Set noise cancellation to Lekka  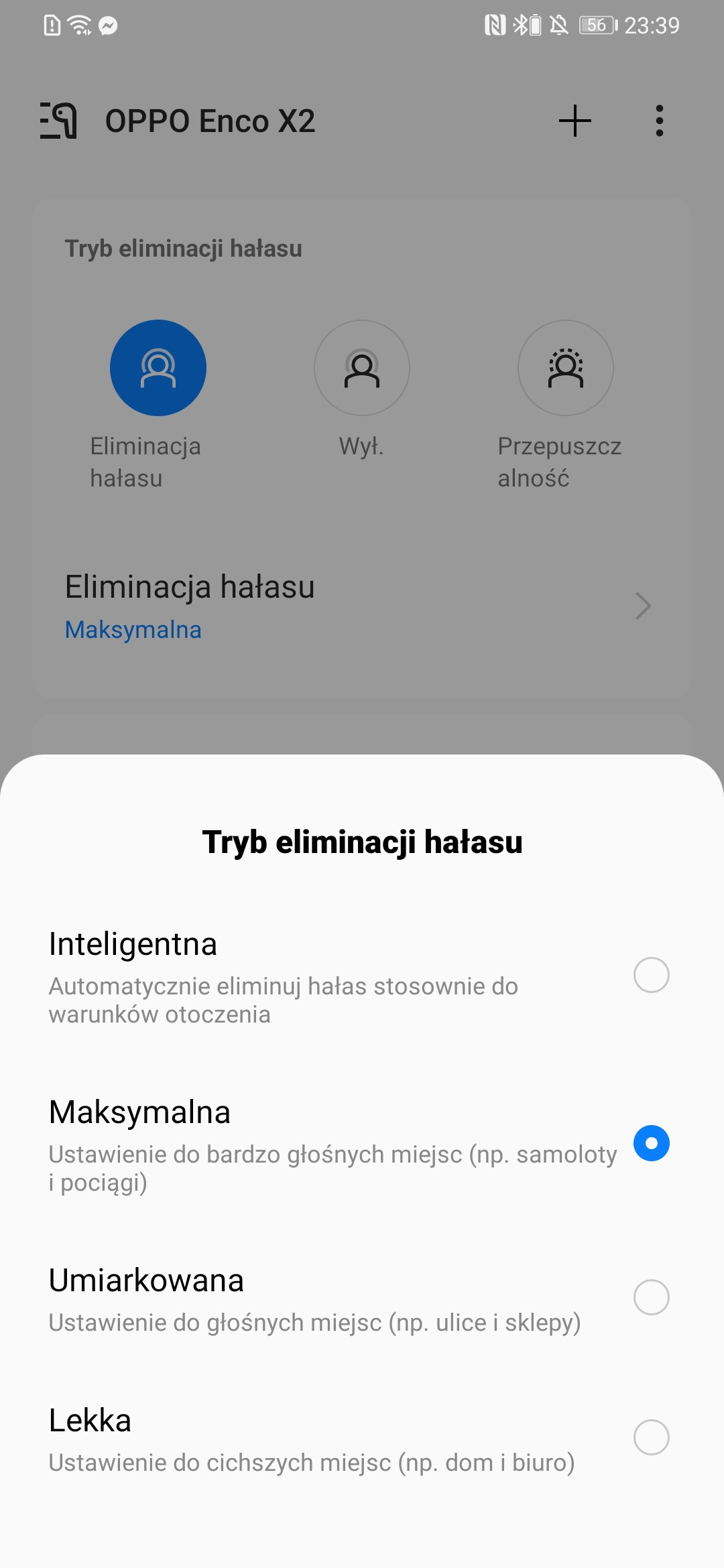click(362, 1438)
